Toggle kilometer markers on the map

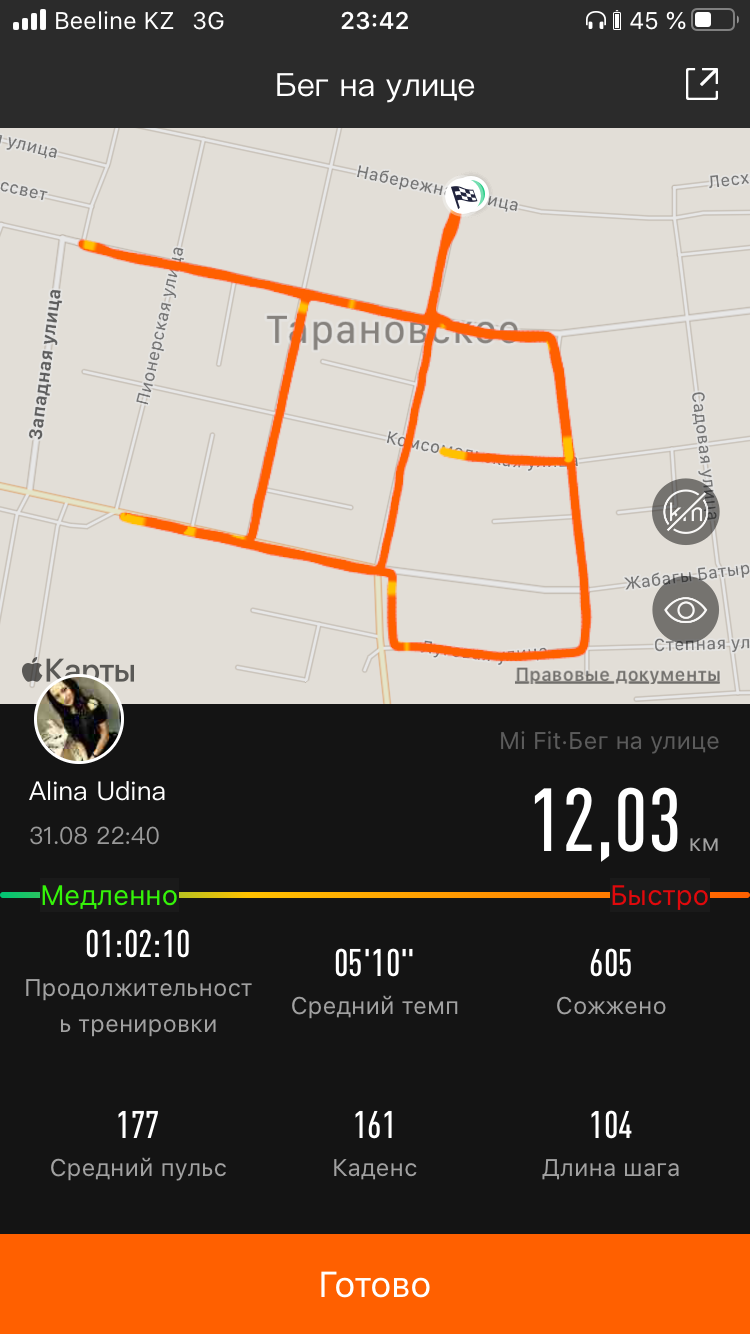[685, 512]
